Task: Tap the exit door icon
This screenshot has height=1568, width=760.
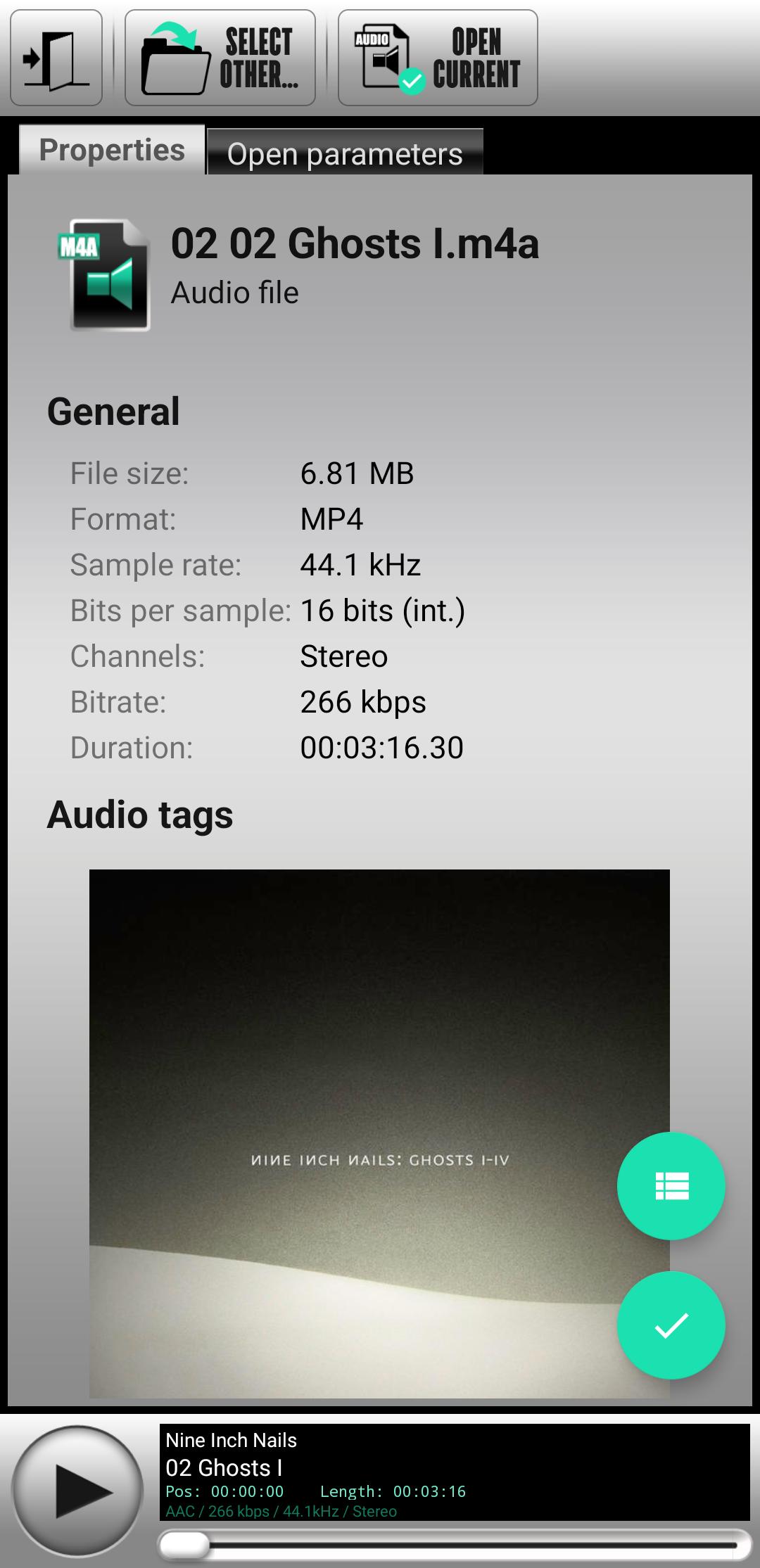Action: [56, 58]
